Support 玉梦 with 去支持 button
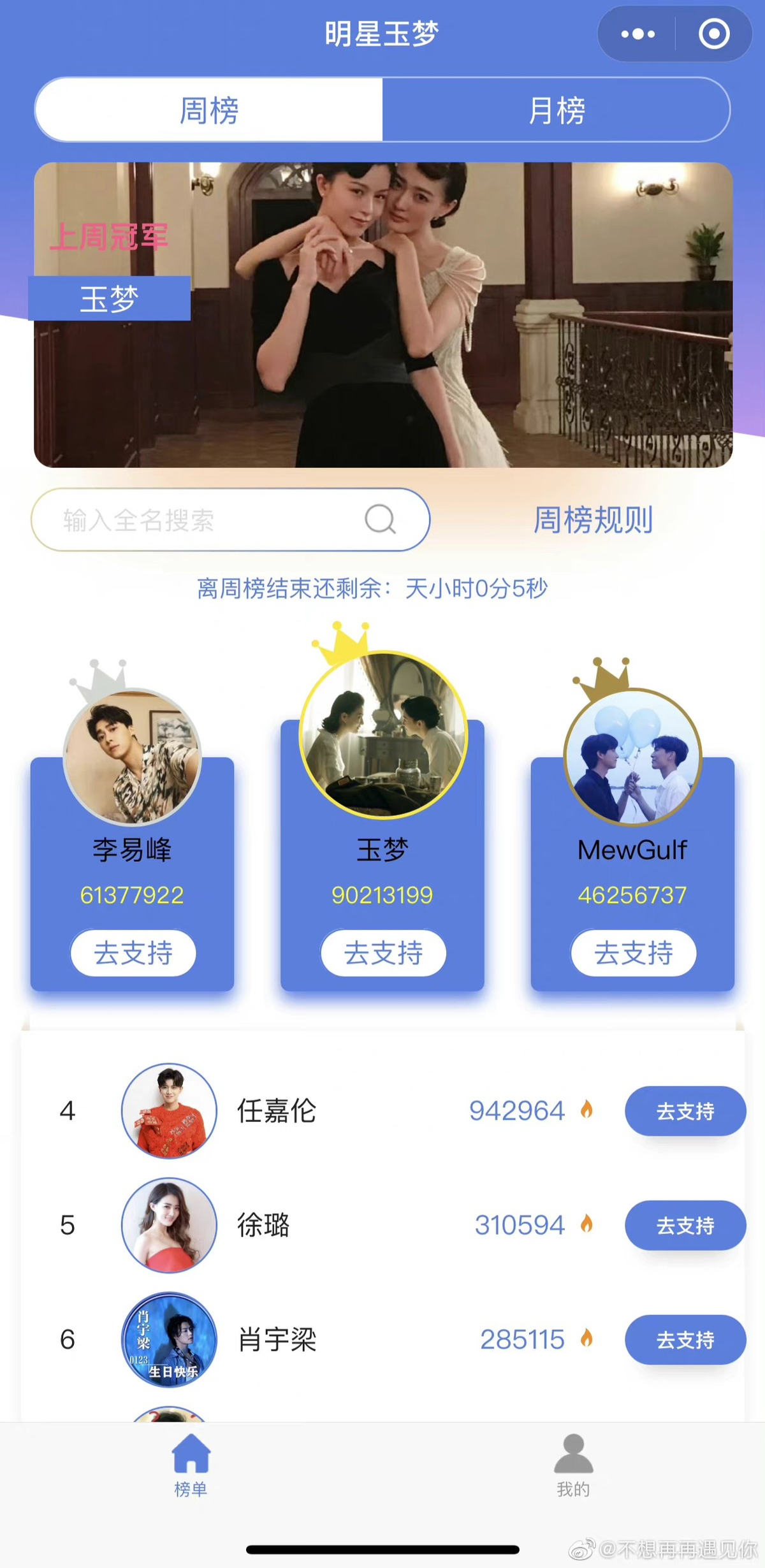The height and width of the screenshot is (1568, 765). pyautogui.click(x=383, y=953)
